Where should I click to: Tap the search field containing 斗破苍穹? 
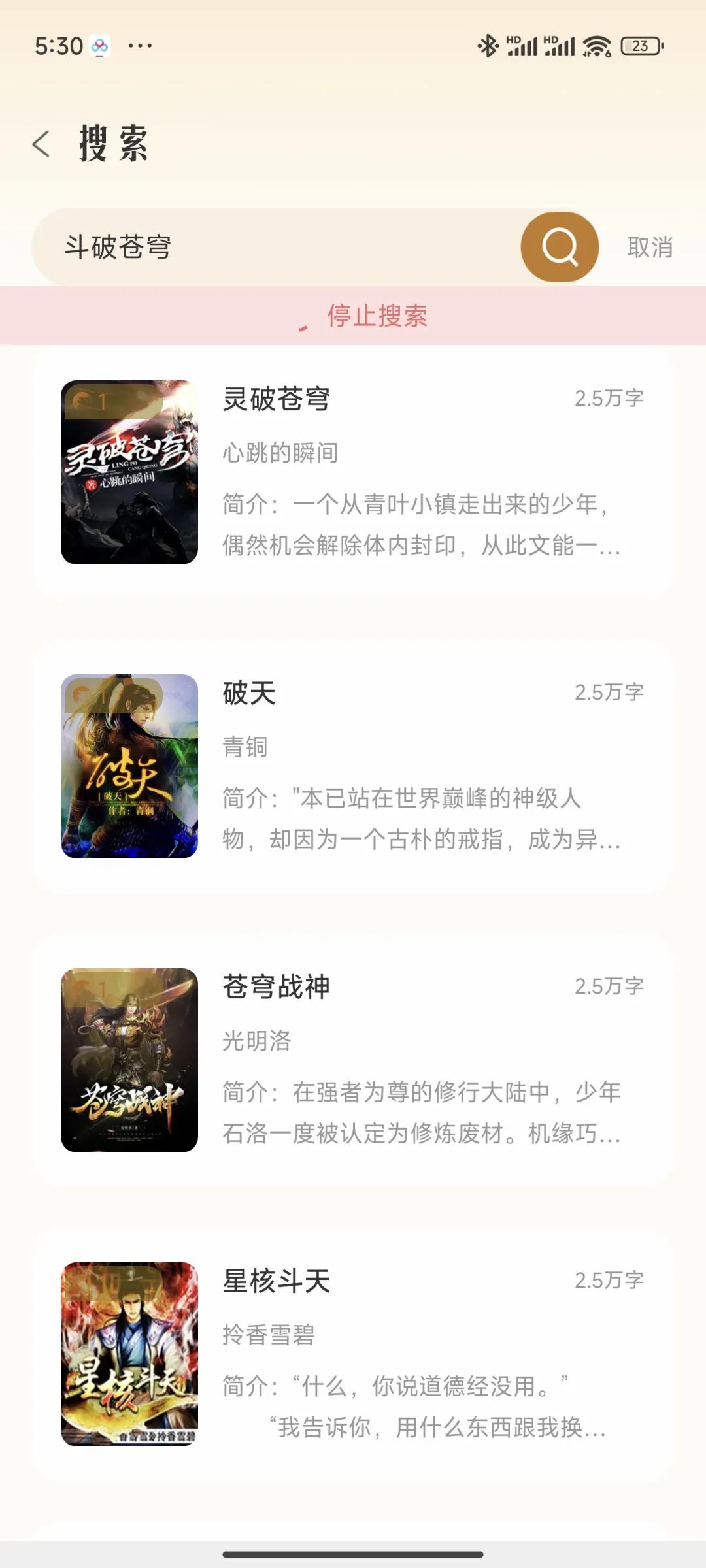pos(275,247)
